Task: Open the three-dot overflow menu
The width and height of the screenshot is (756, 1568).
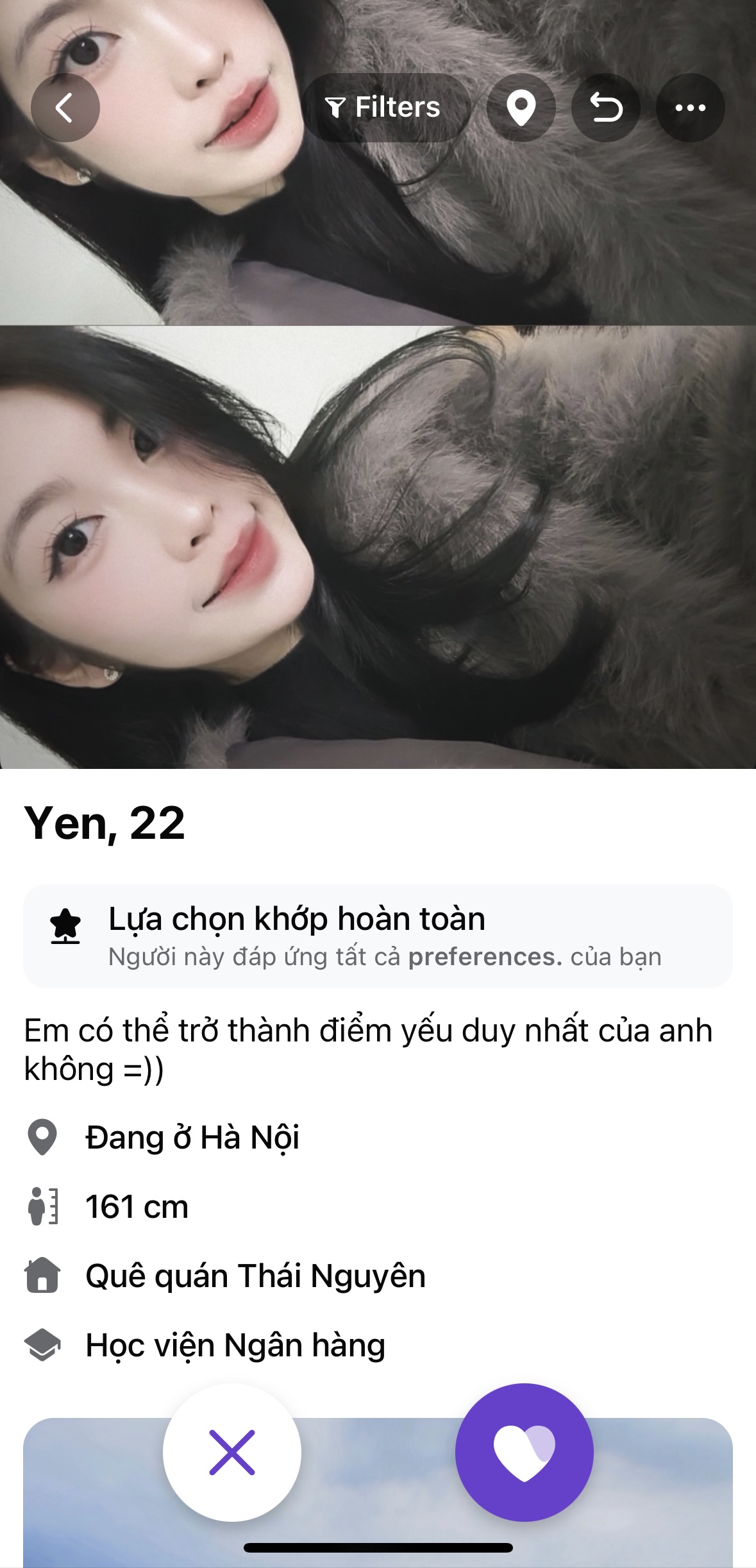Action: click(x=690, y=108)
